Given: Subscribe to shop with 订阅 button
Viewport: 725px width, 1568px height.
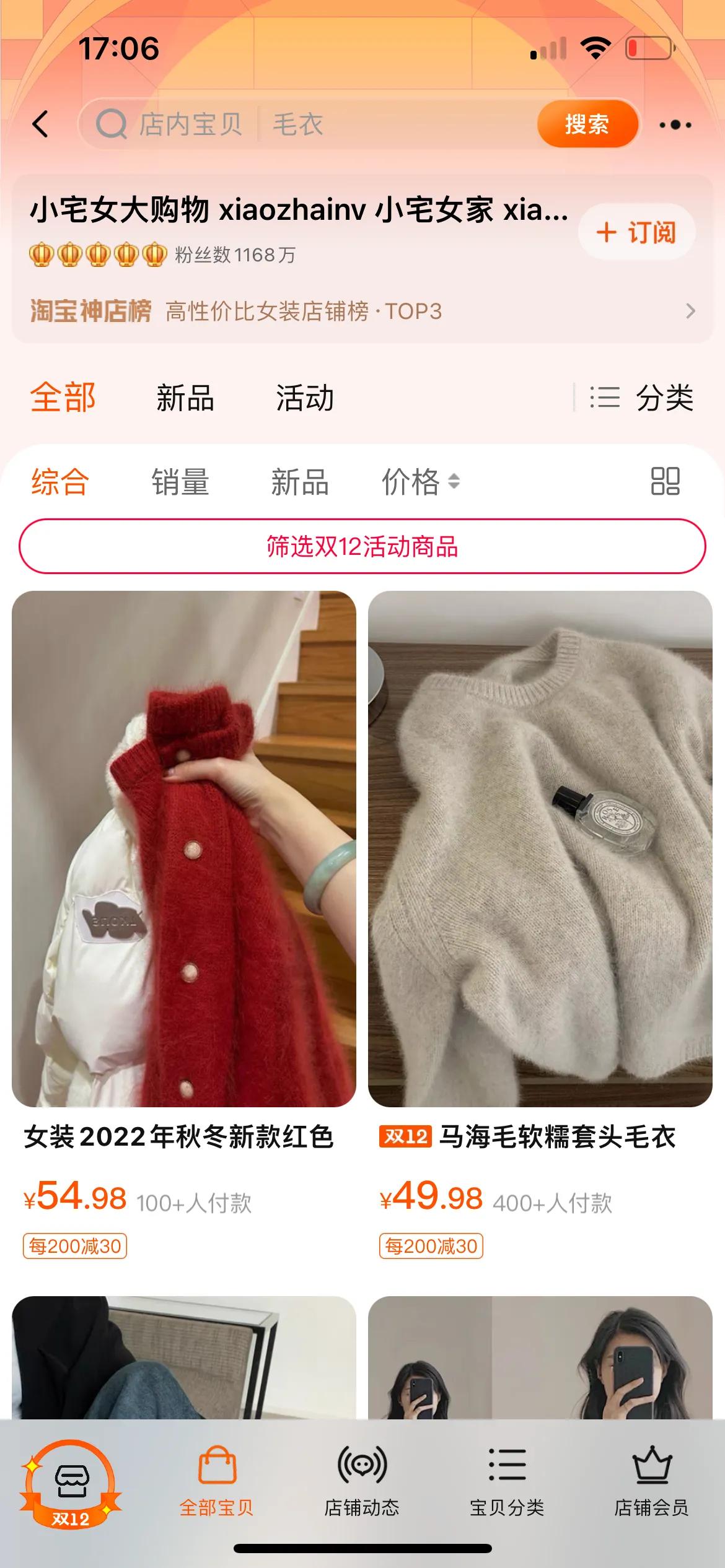Looking at the screenshot, I should pyautogui.click(x=636, y=232).
